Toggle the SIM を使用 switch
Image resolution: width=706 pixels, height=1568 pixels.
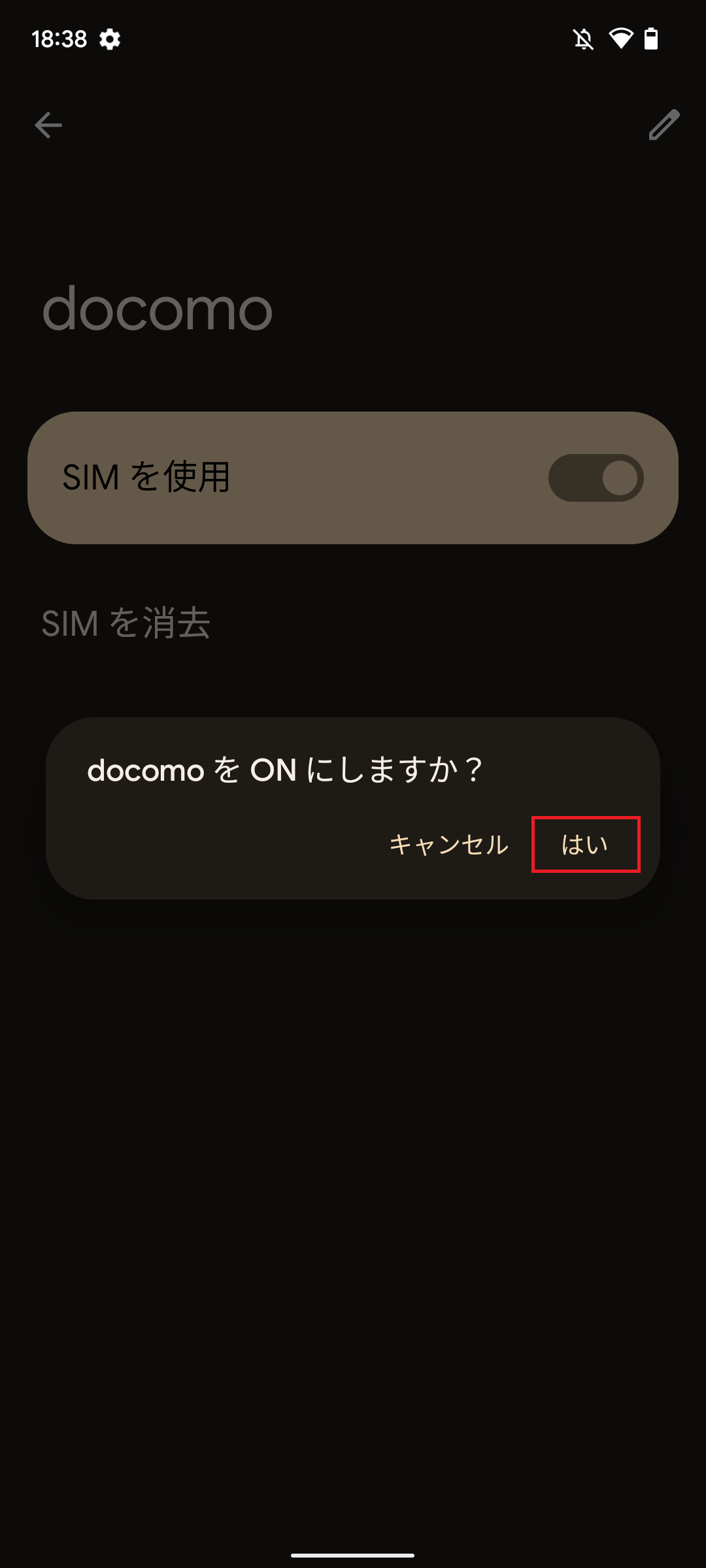coord(596,478)
